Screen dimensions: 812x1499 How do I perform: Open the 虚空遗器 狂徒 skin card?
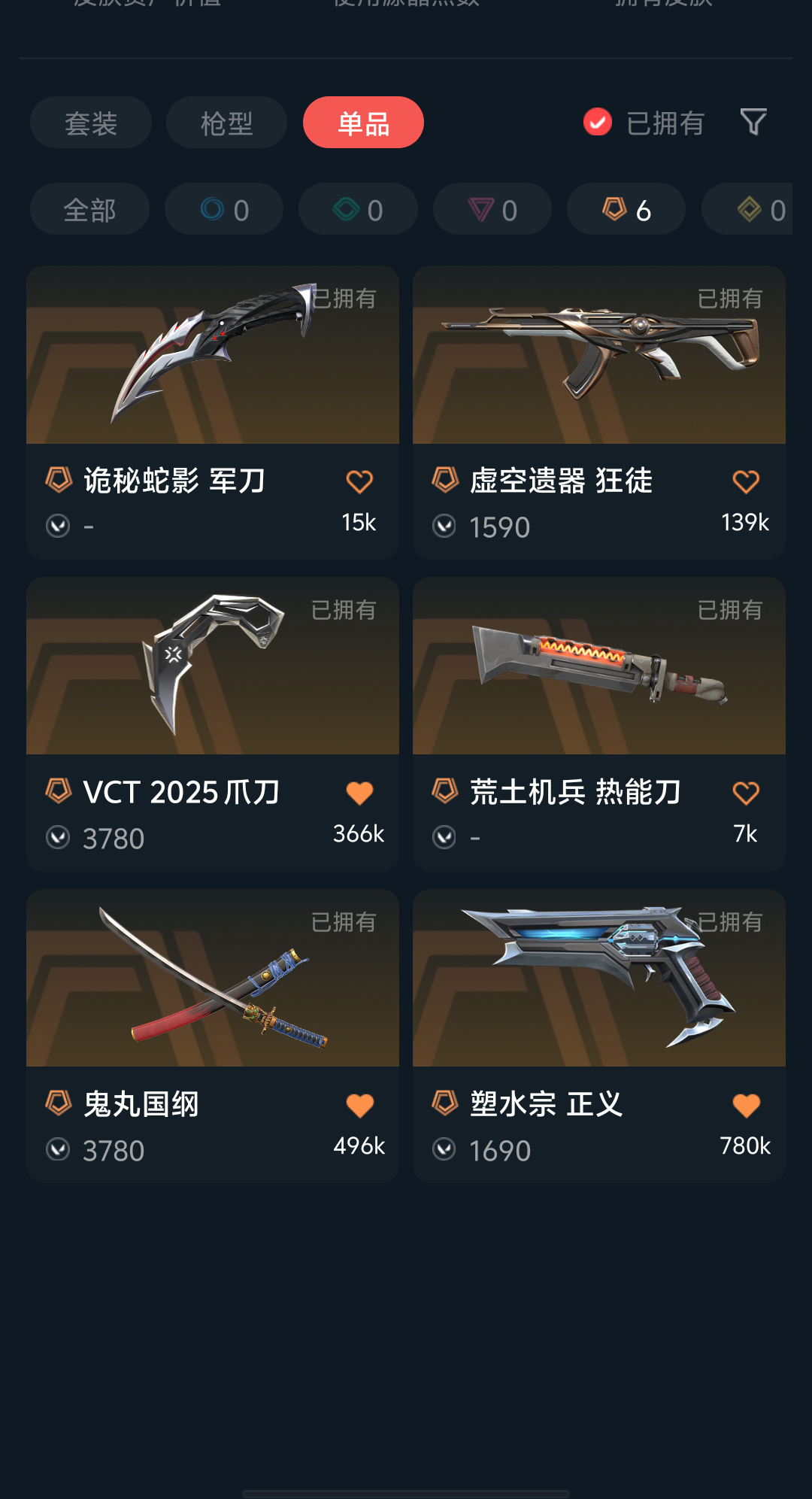pos(599,412)
